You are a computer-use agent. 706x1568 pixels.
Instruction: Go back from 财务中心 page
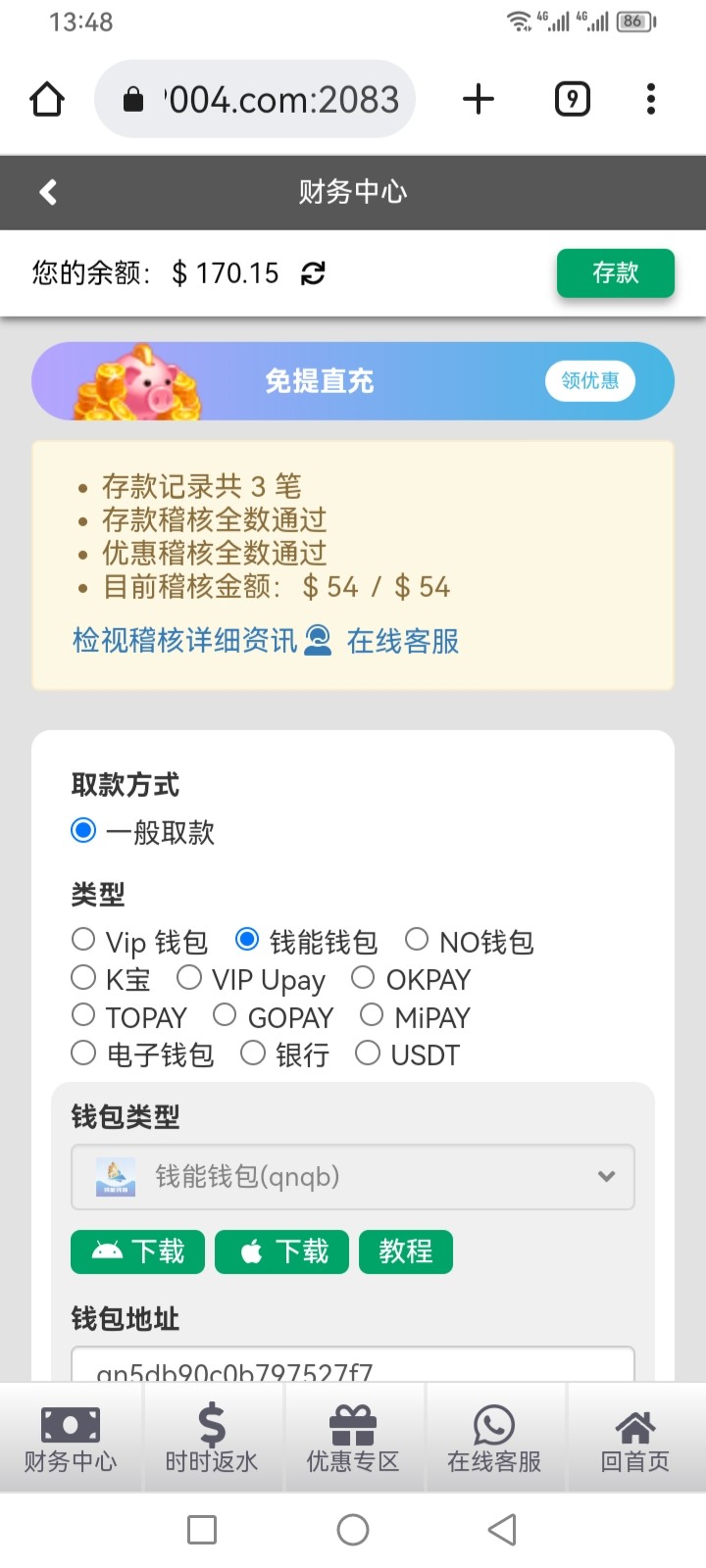[48, 192]
